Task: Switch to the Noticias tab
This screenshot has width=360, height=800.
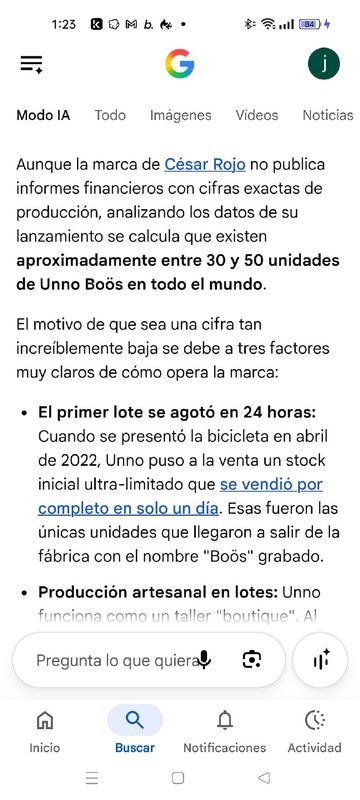Action: [328, 115]
